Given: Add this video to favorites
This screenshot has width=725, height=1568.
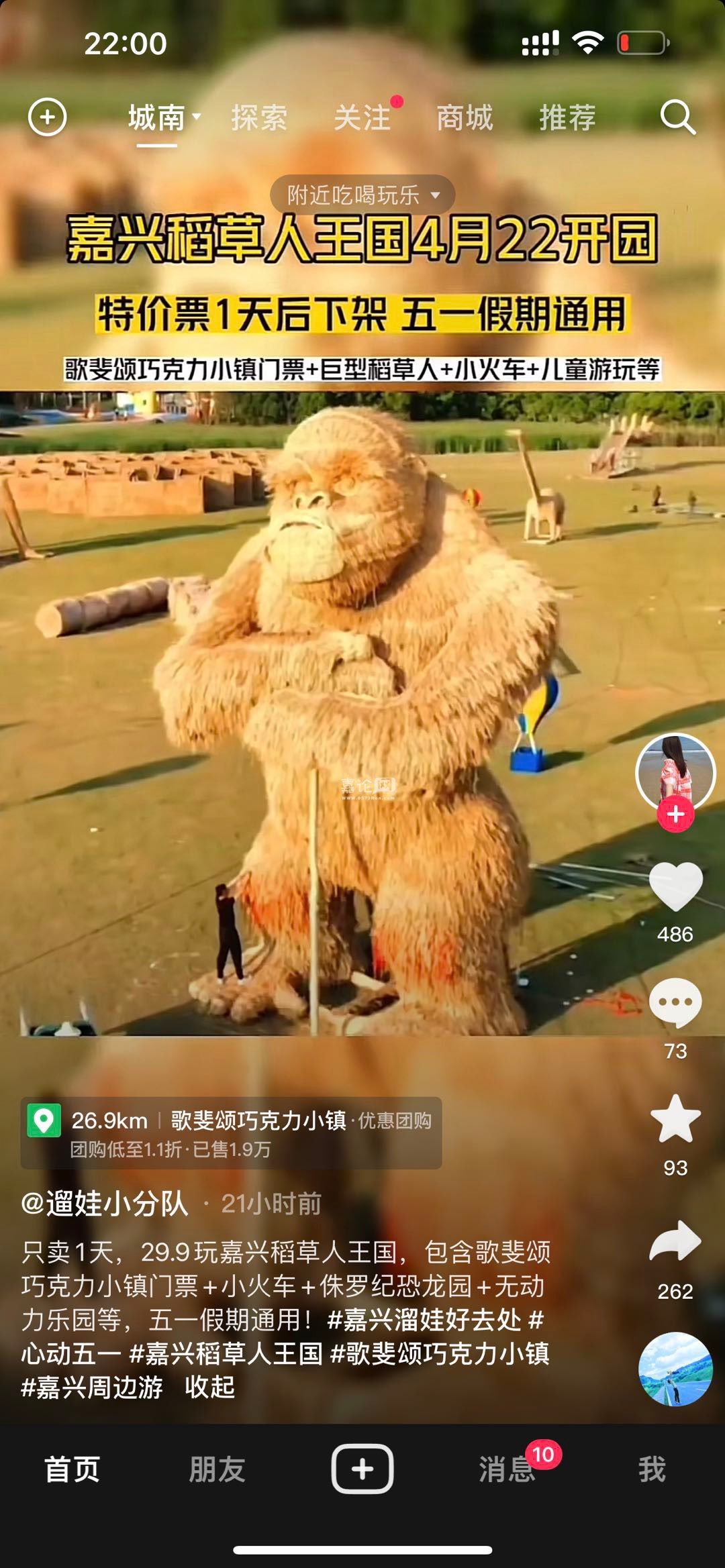Looking at the screenshot, I should pyautogui.click(x=675, y=1119).
